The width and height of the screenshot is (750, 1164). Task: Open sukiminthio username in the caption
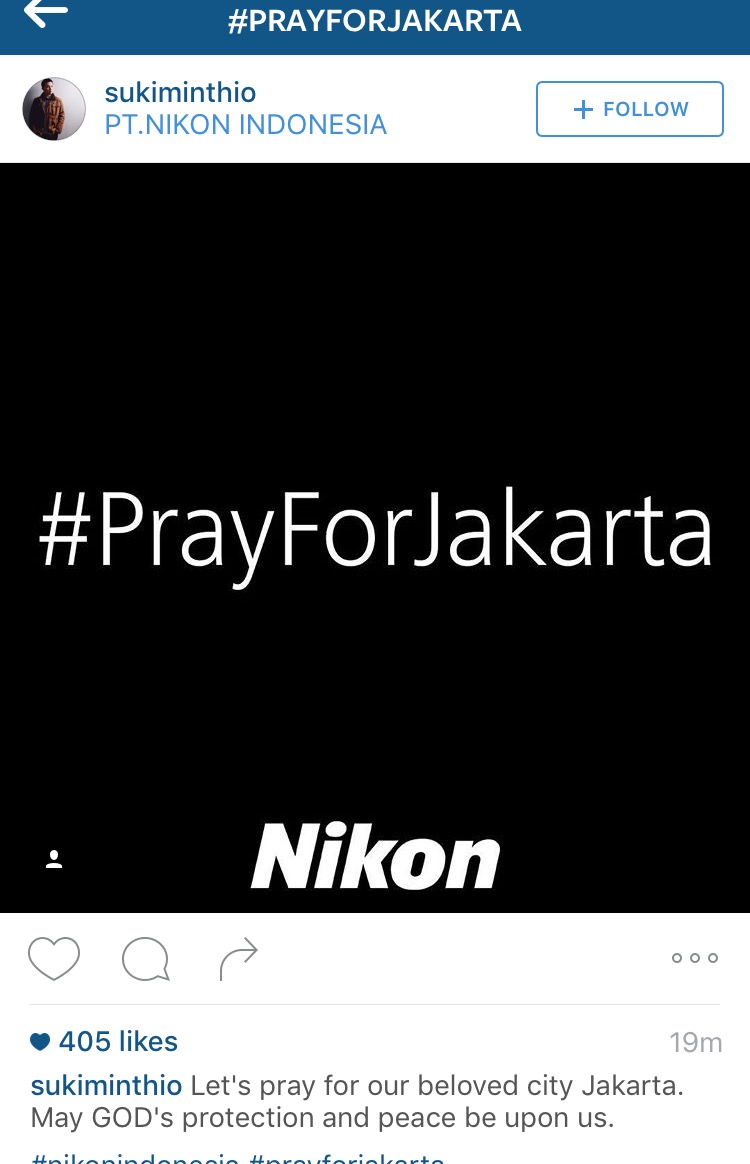[106, 1086]
